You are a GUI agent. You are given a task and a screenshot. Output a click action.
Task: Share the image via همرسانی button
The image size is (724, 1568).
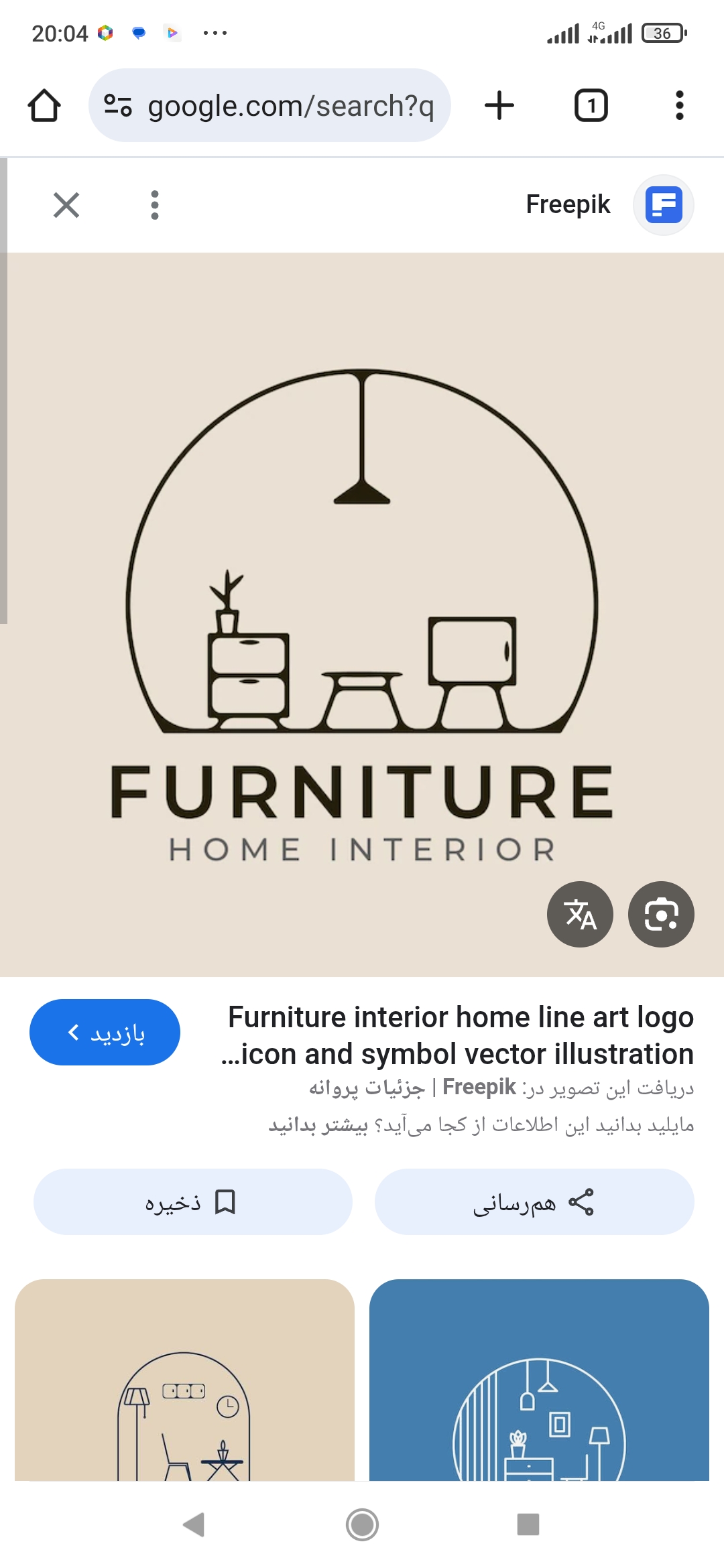coord(534,1202)
